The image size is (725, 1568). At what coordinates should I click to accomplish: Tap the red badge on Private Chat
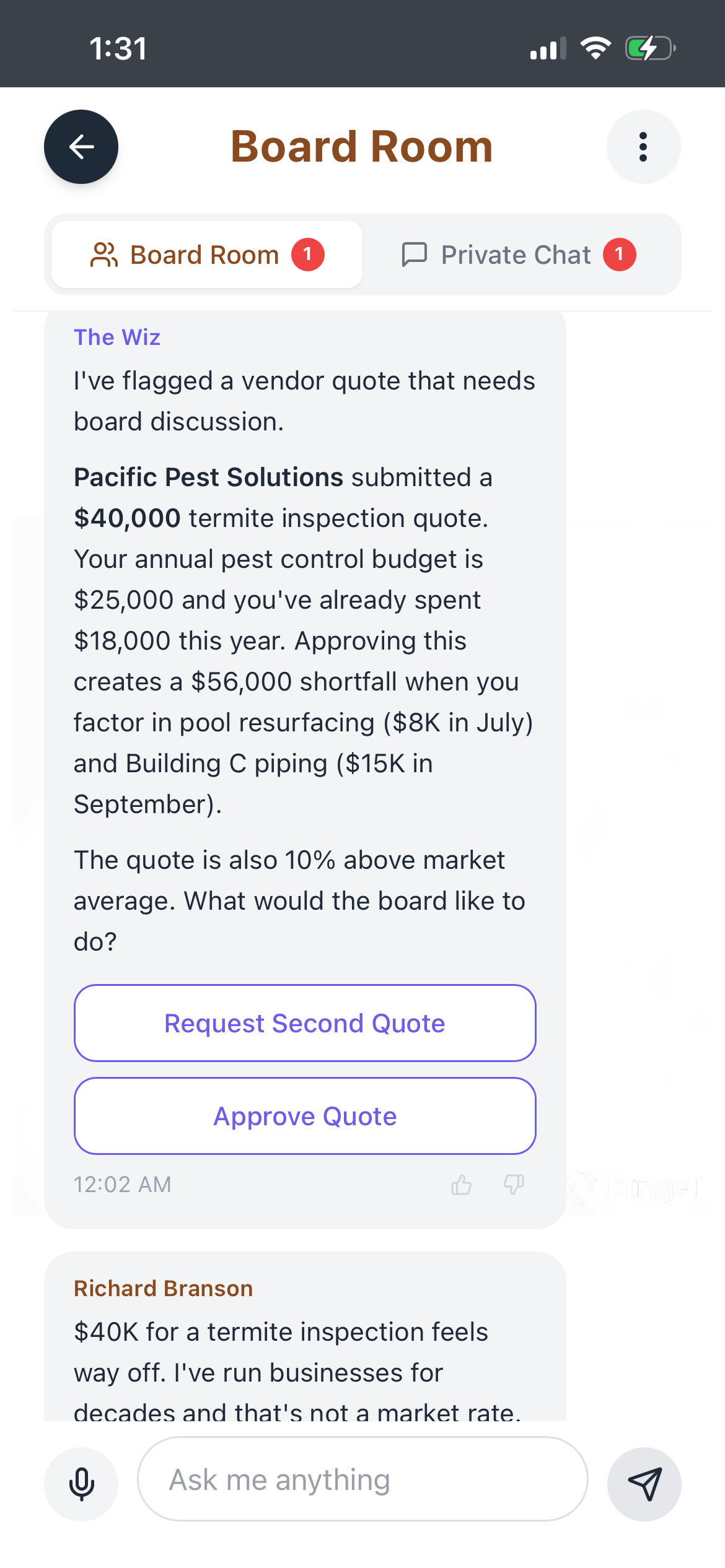pyautogui.click(x=620, y=254)
